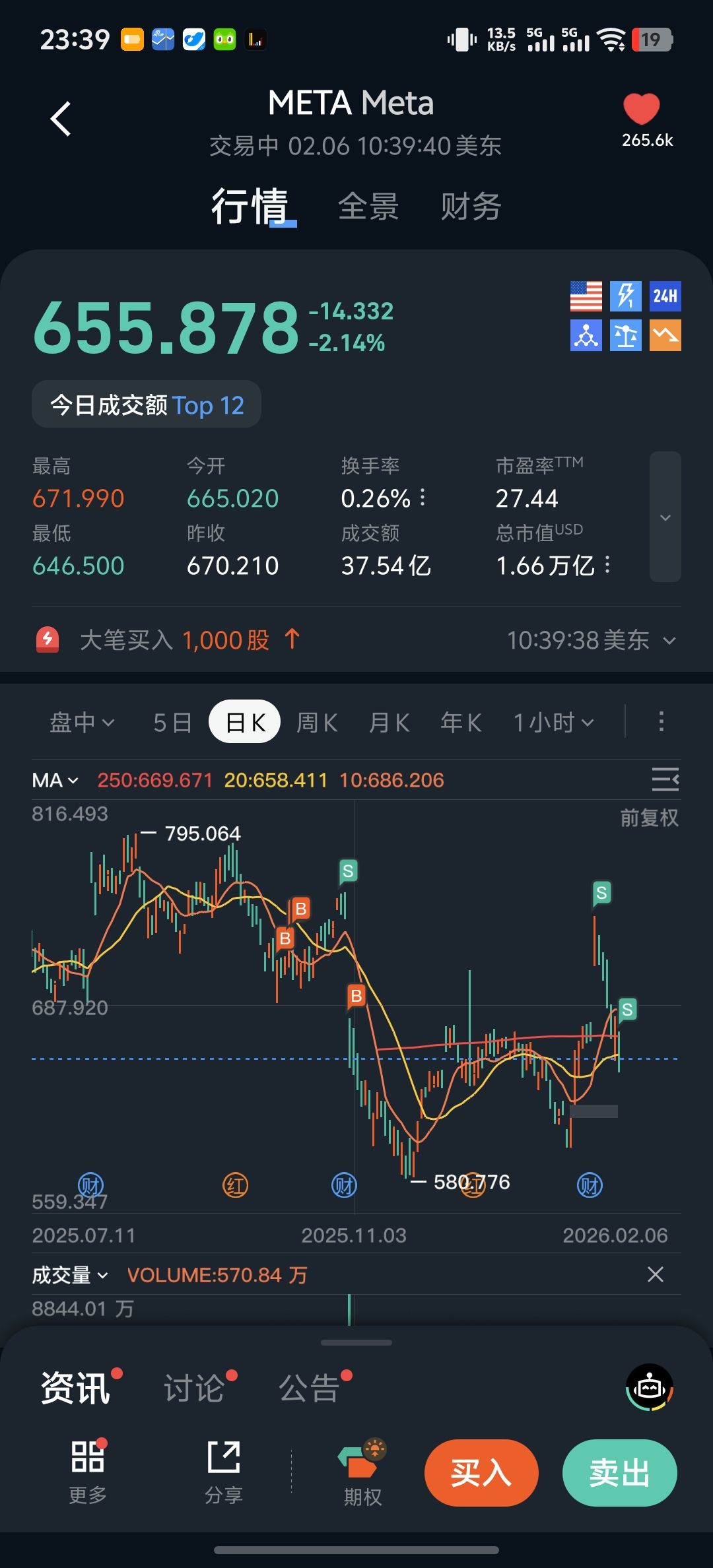713x1568 pixels.
Task: Switch chart to 月K
Action: pyautogui.click(x=389, y=723)
